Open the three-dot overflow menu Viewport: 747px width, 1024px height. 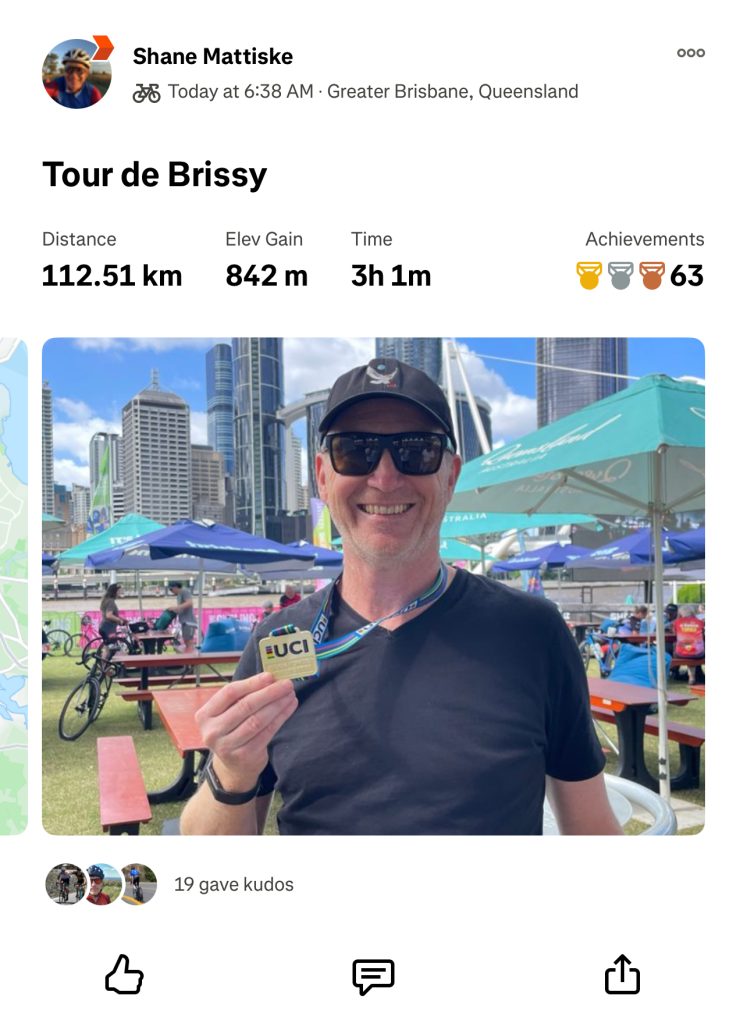(x=690, y=53)
